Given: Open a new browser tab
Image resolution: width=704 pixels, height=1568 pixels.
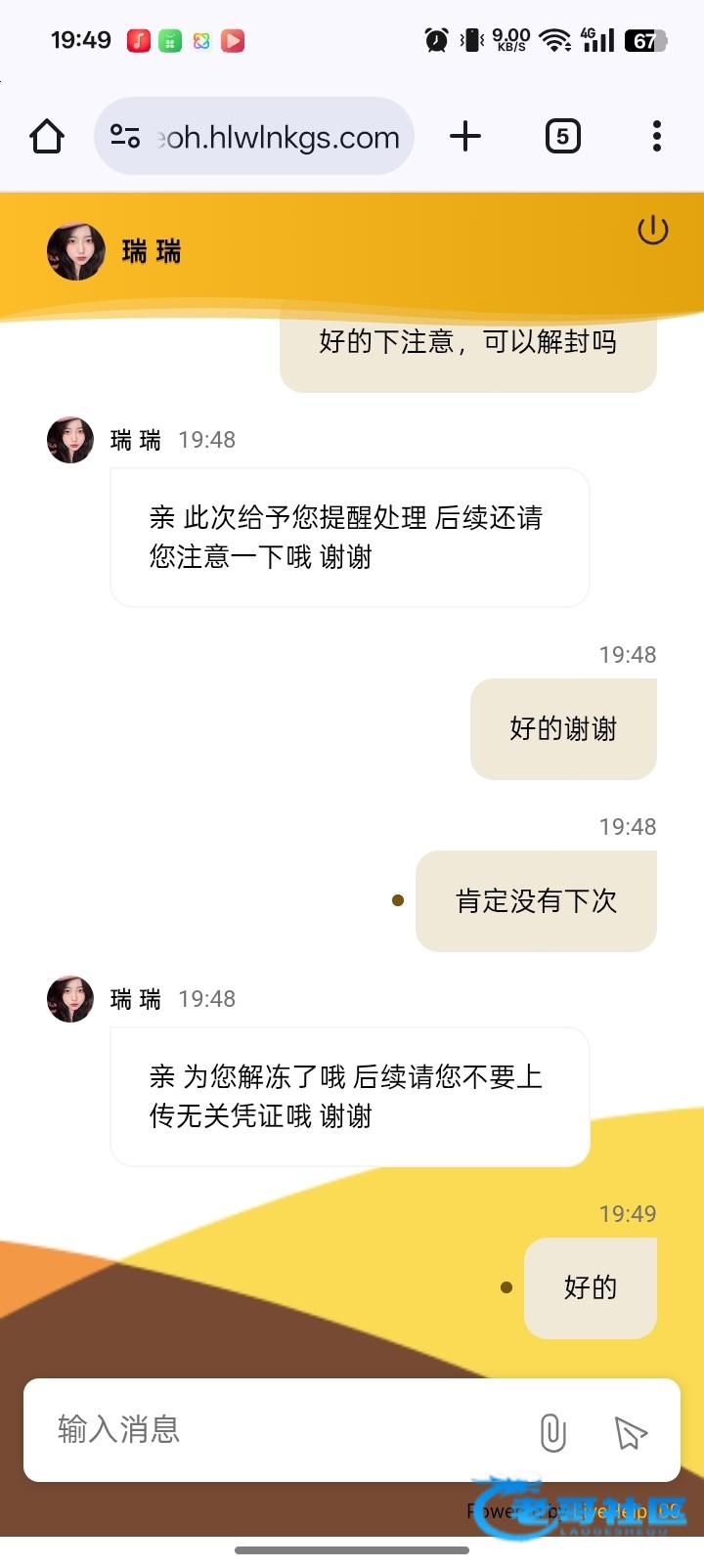Looking at the screenshot, I should coord(465,137).
